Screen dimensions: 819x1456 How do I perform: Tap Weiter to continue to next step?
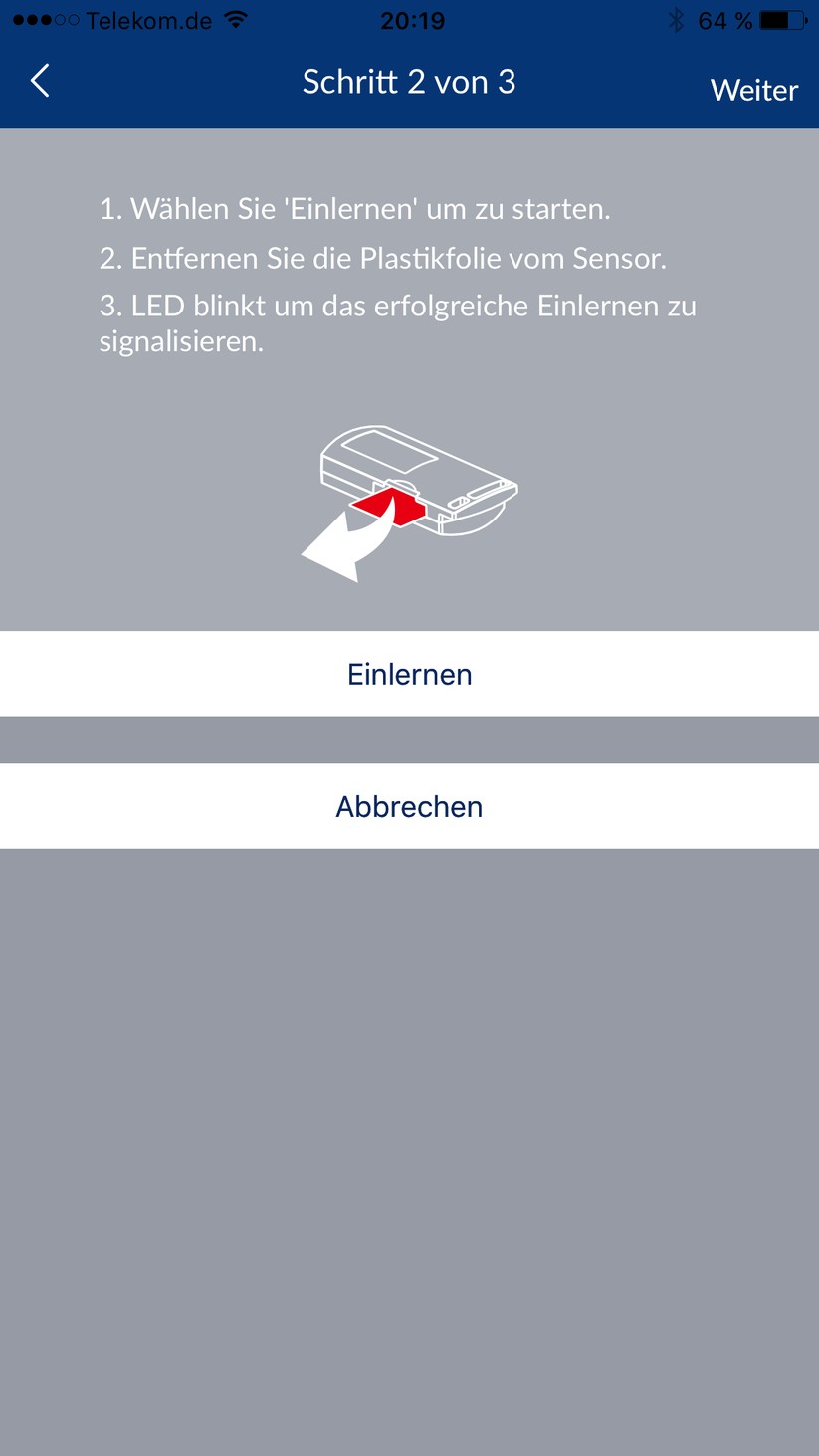(x=753, y=90)
